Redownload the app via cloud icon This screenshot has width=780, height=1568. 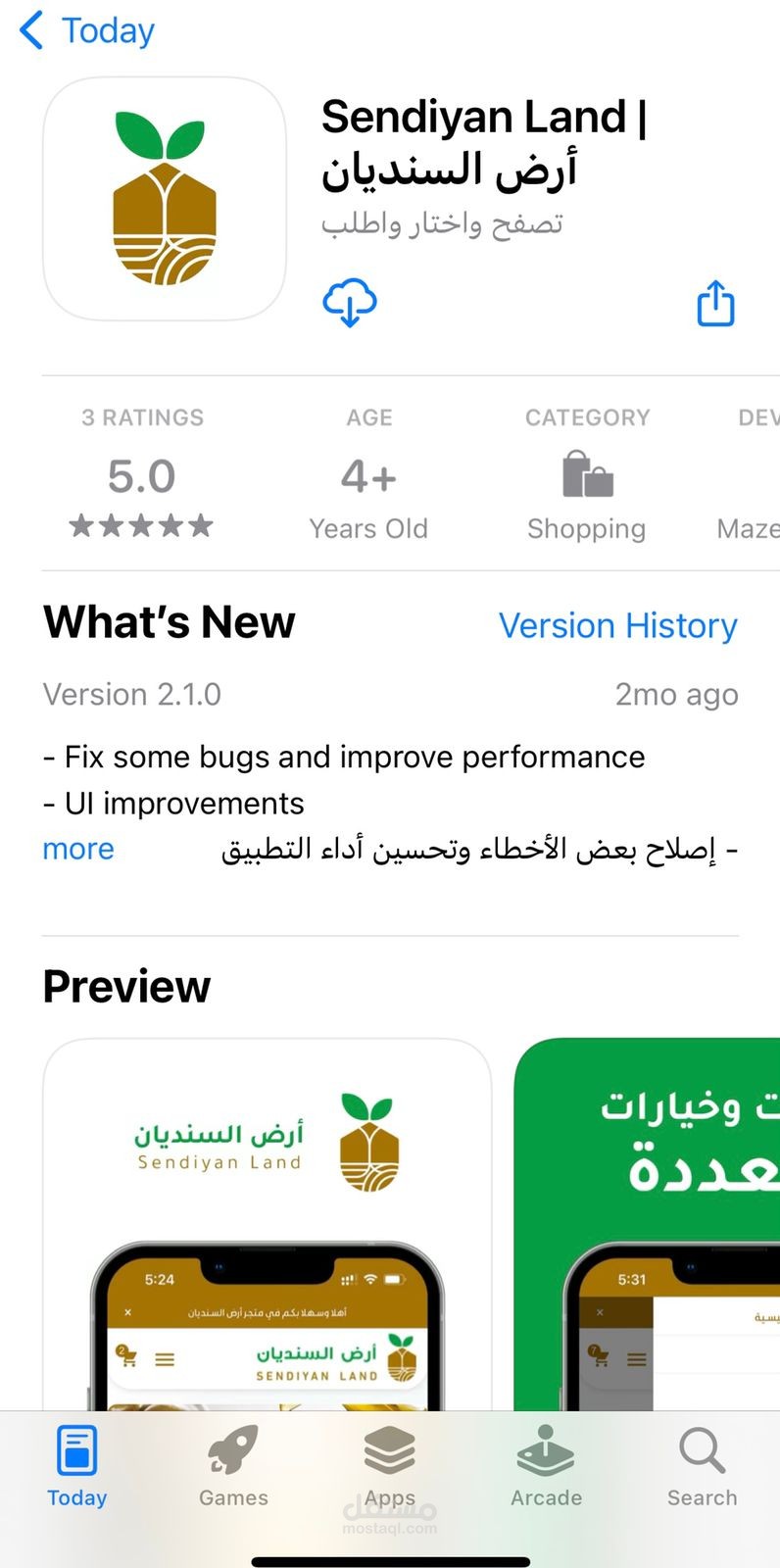pyautogui.click(x=350, y=303)
